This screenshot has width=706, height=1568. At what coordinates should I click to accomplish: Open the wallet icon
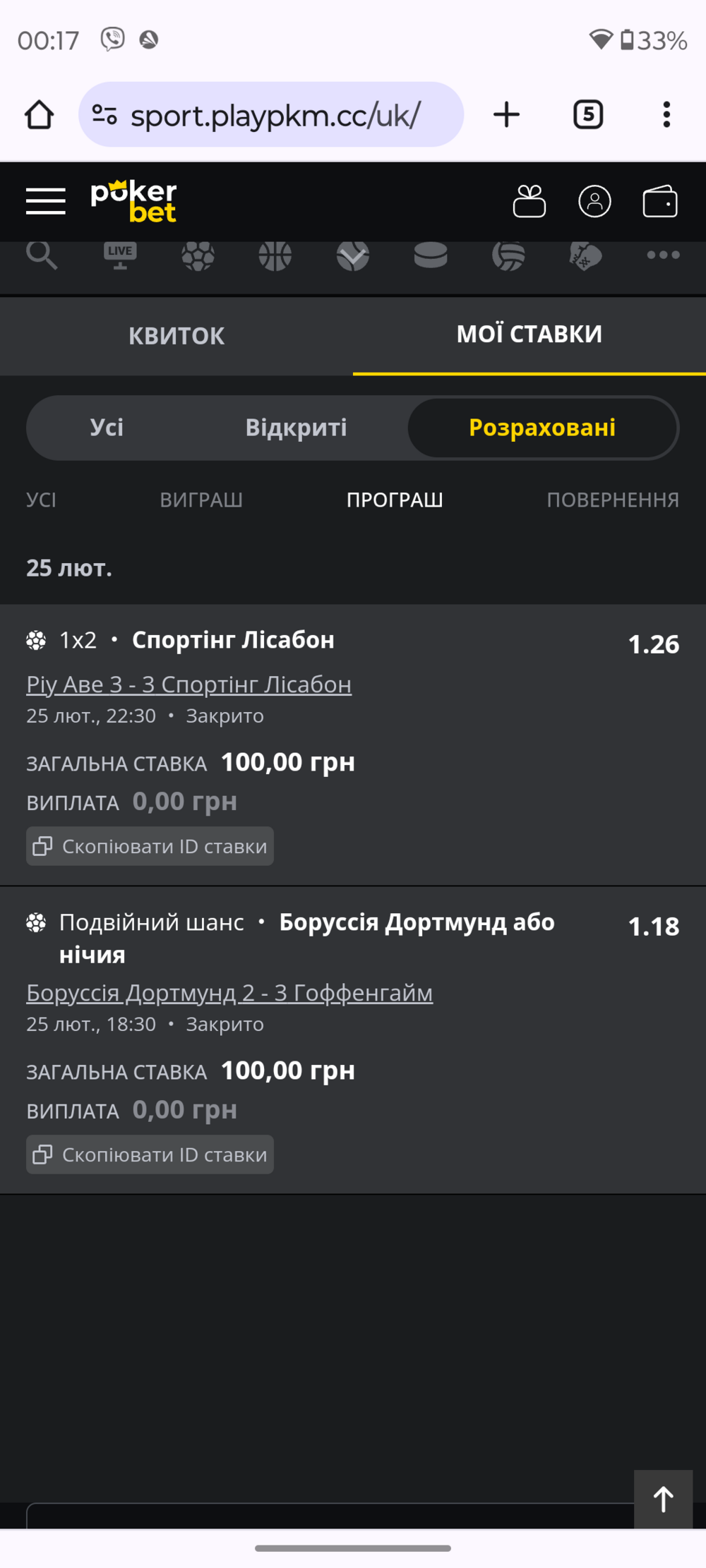click(660, 201)
